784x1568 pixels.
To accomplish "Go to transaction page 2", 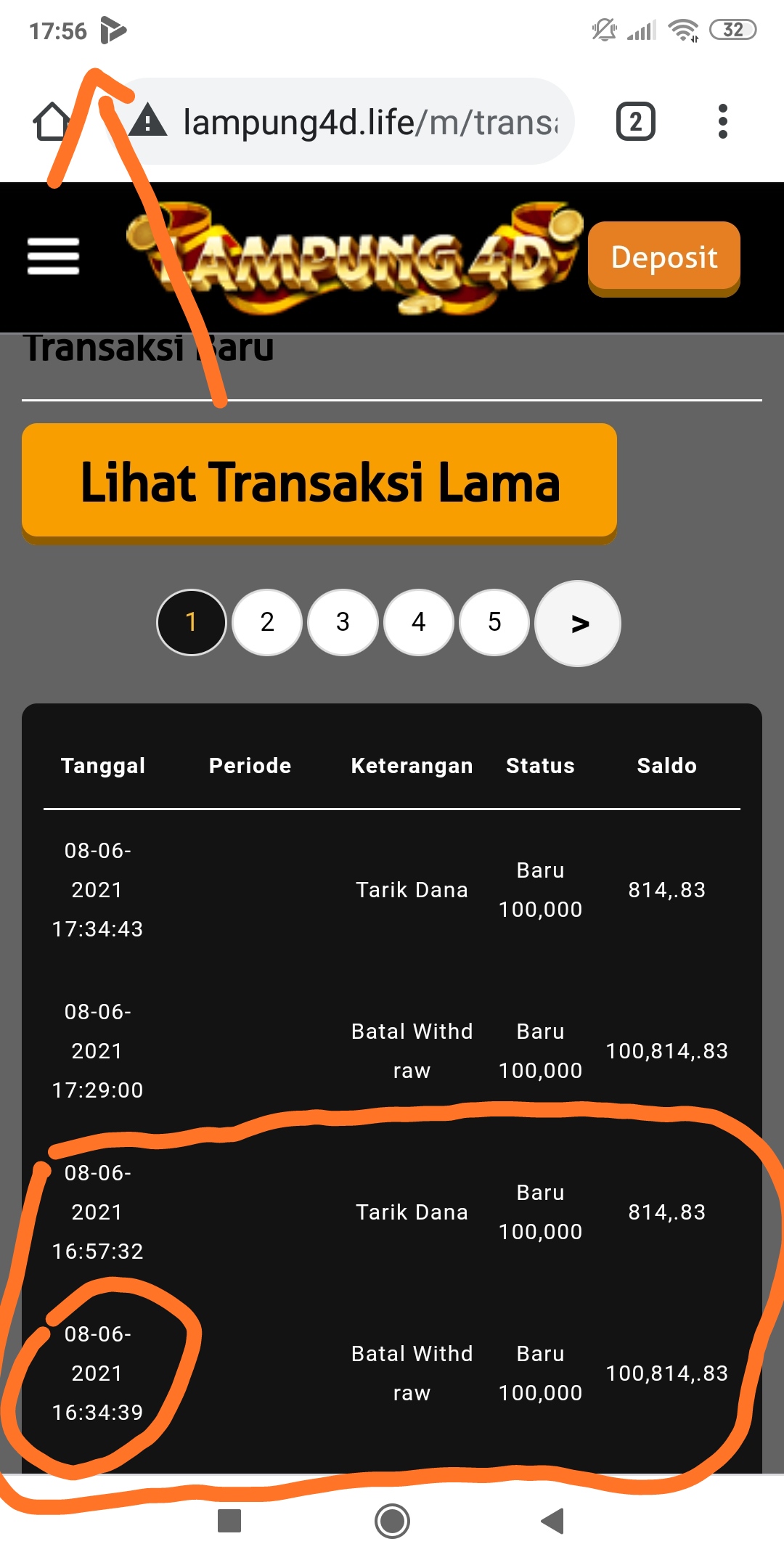I will tap(267, 622).
